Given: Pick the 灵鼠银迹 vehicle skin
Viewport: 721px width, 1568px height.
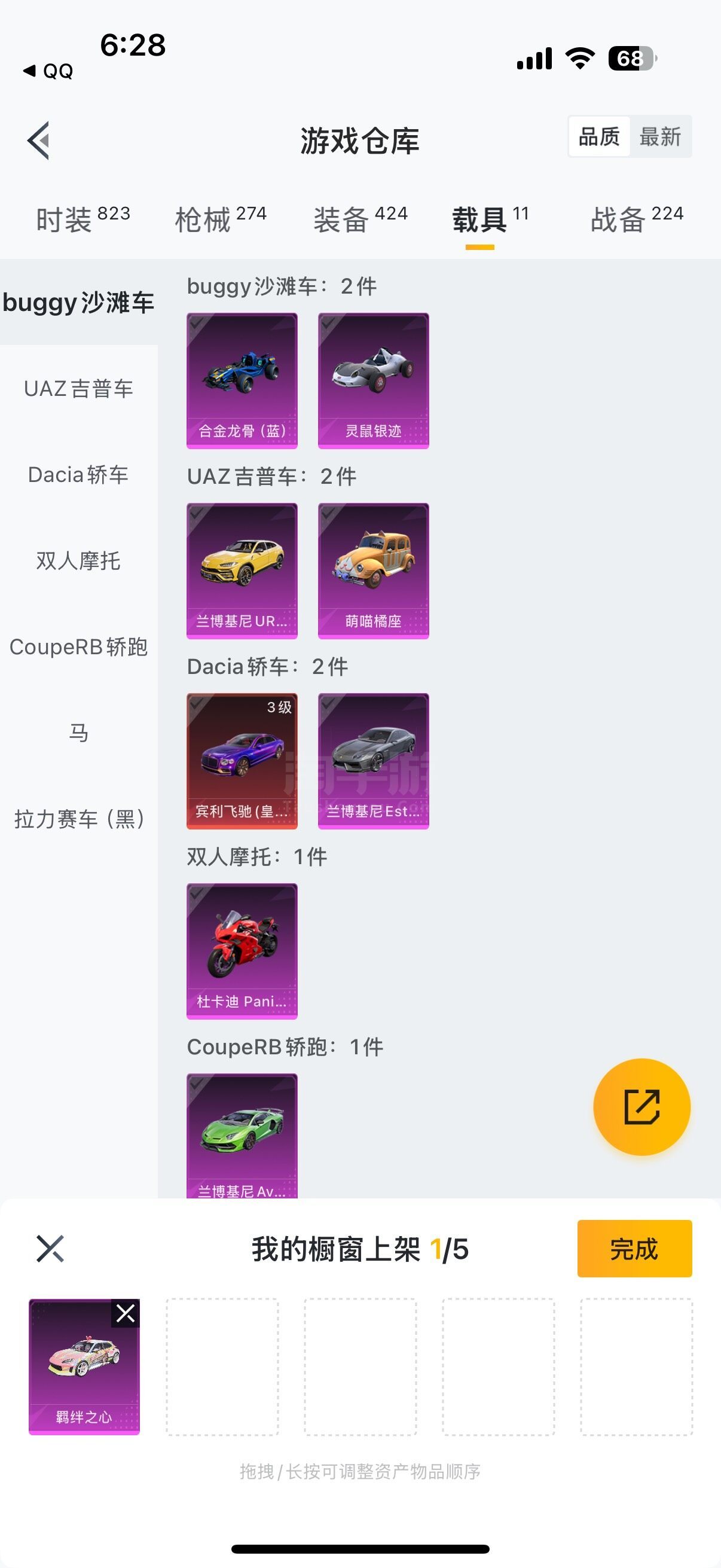Looking at the screenshot, I should point(373,380).
